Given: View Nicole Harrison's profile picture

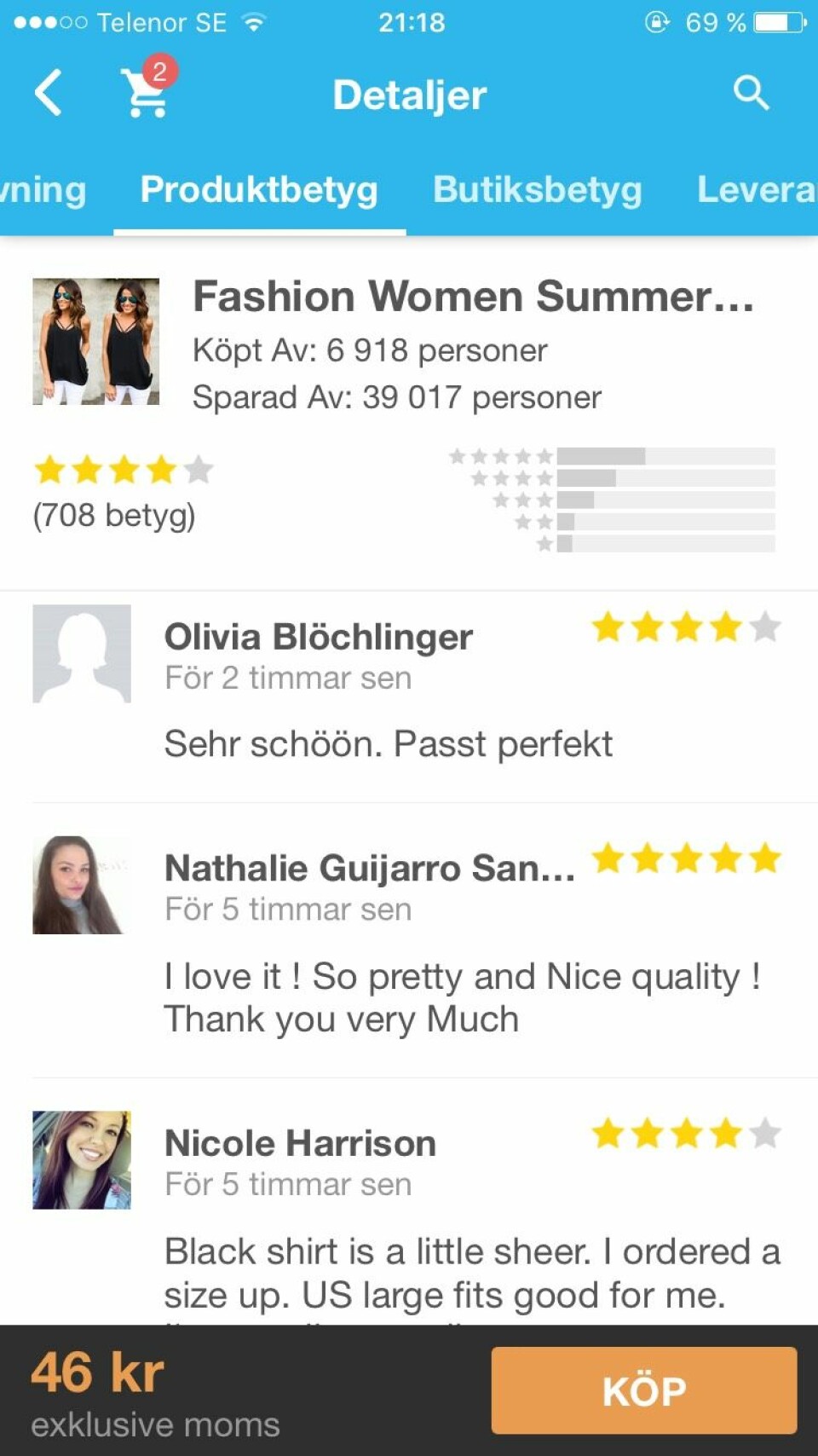Looking at the screenshot, I should [82, 1159].
